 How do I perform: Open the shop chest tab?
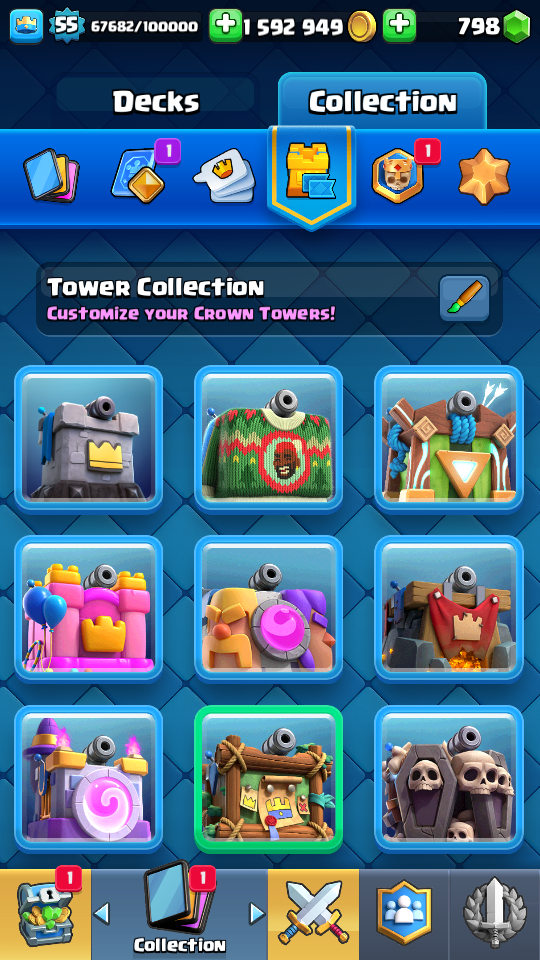click(x=45, y=914)
